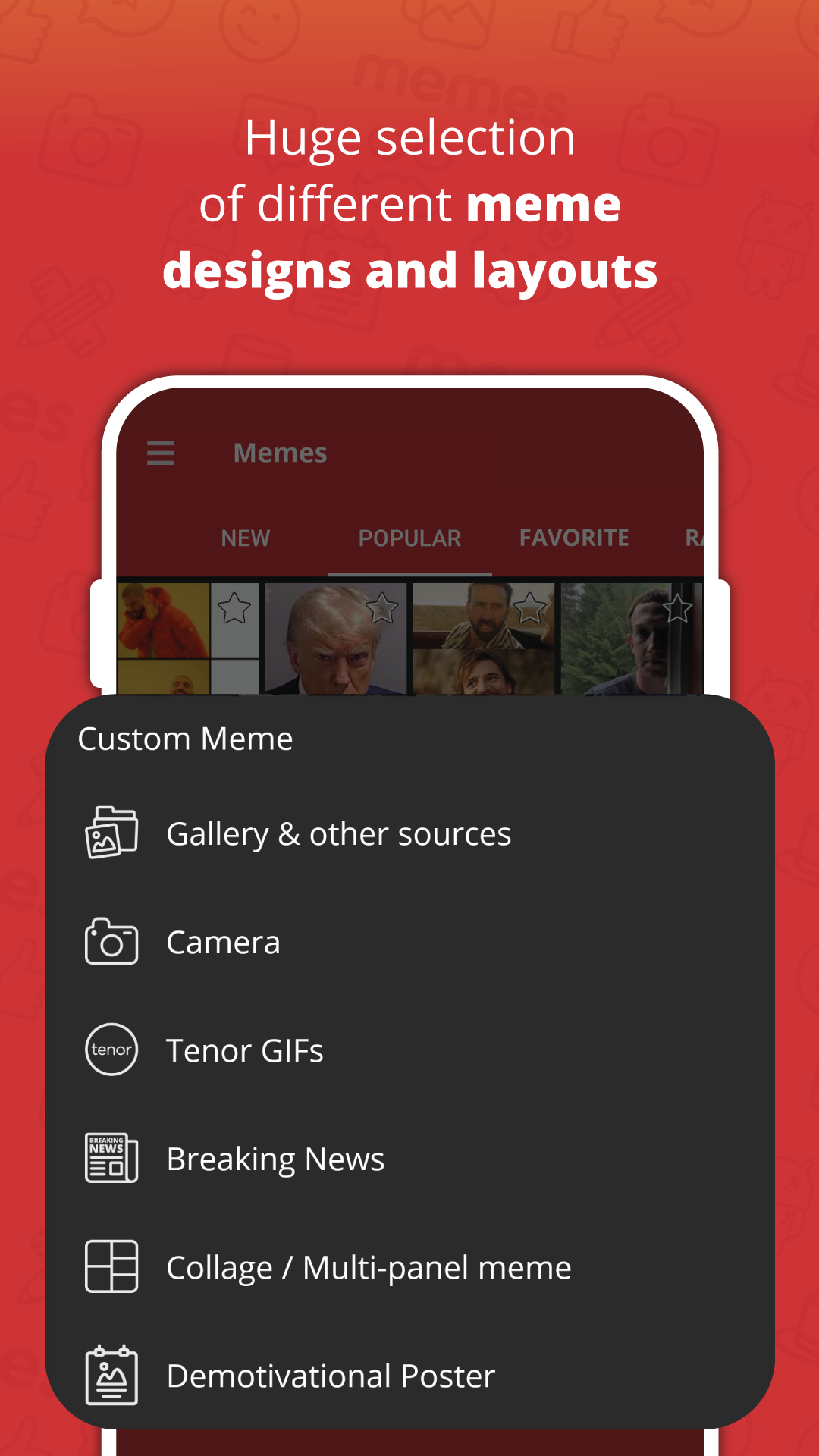Choose Gallery & other sources option

[x=339, y=832]
